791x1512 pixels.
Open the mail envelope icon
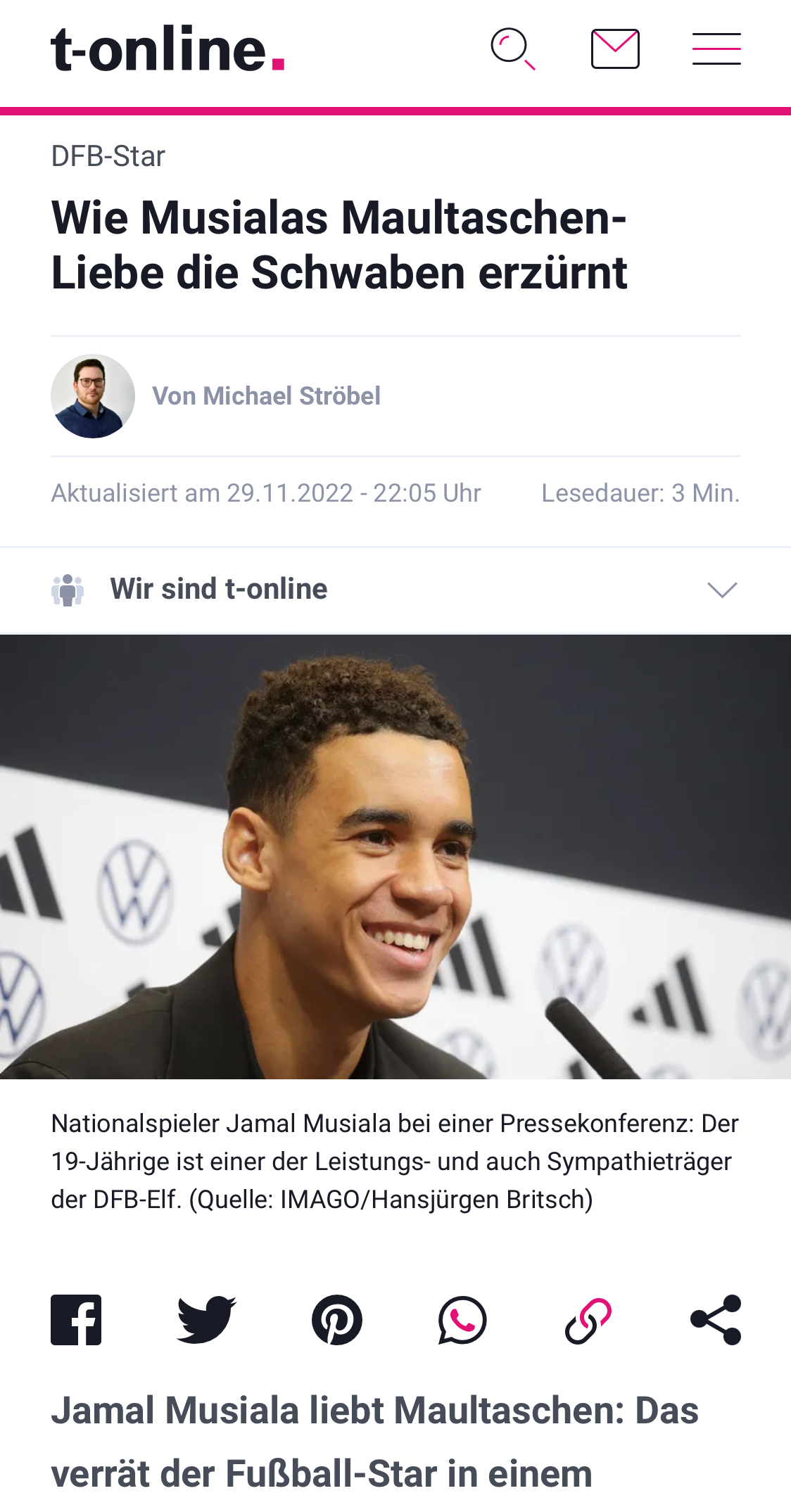coord(615,49)
